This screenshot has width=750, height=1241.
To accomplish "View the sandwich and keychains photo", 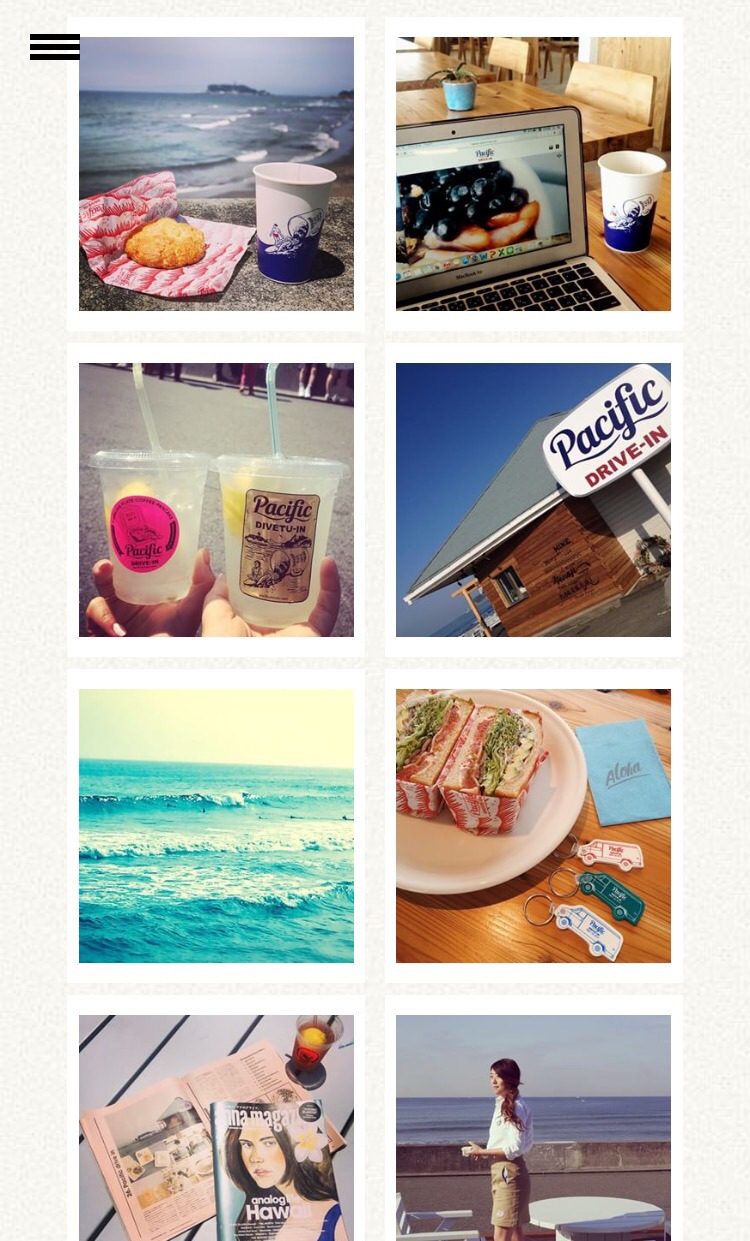I will click(x=533, y=826).
